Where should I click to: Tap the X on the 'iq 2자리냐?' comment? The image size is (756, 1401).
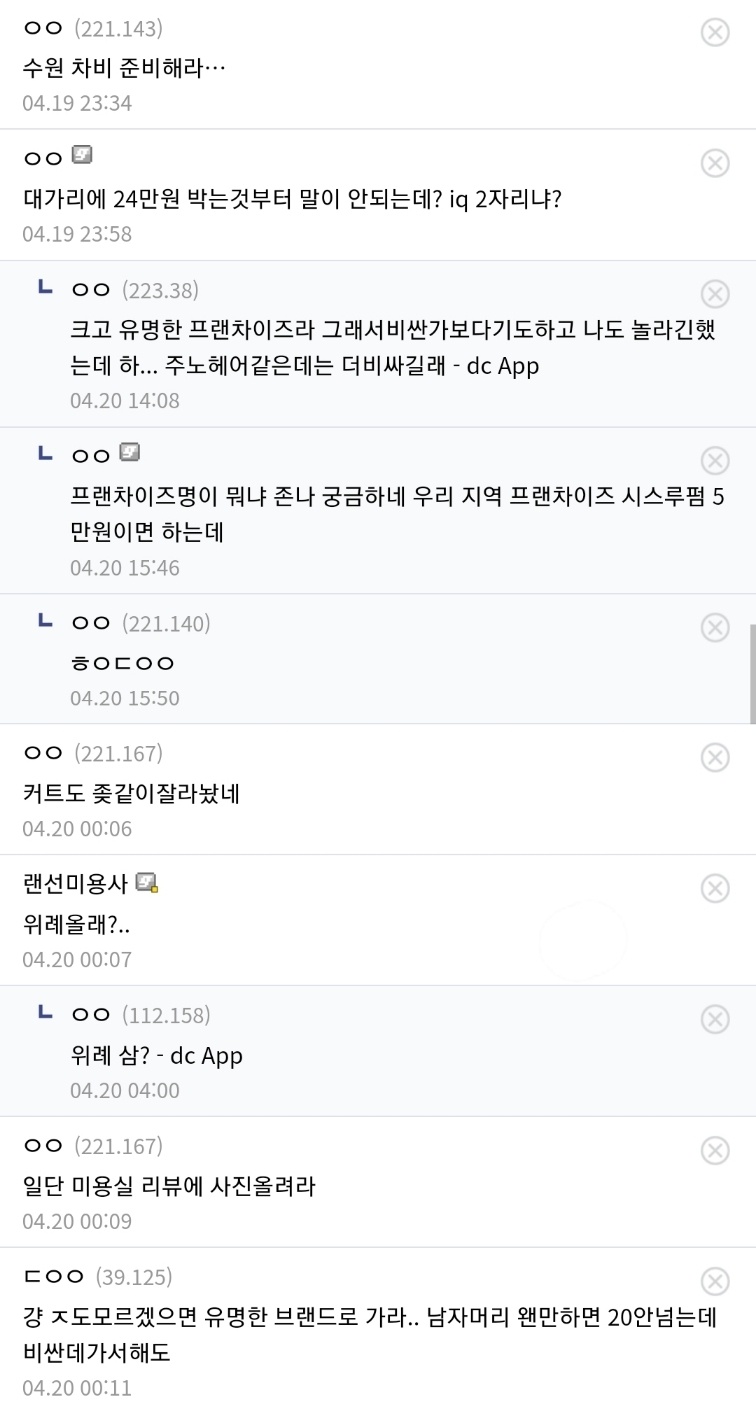tap(714, 163)
